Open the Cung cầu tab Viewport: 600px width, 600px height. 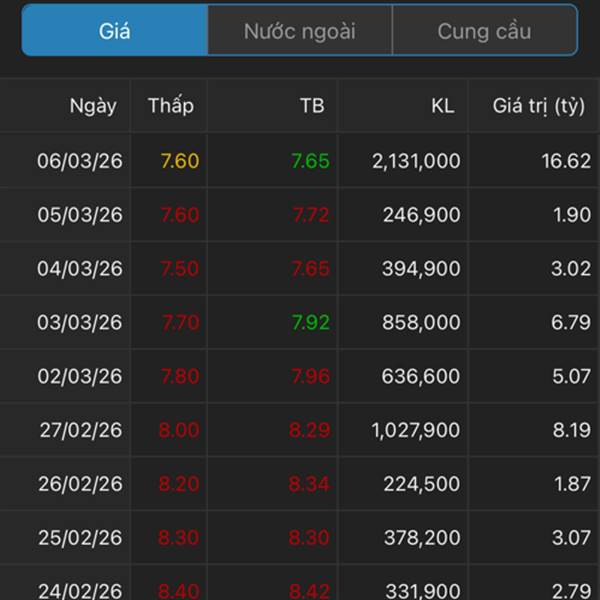pos(484,31)
